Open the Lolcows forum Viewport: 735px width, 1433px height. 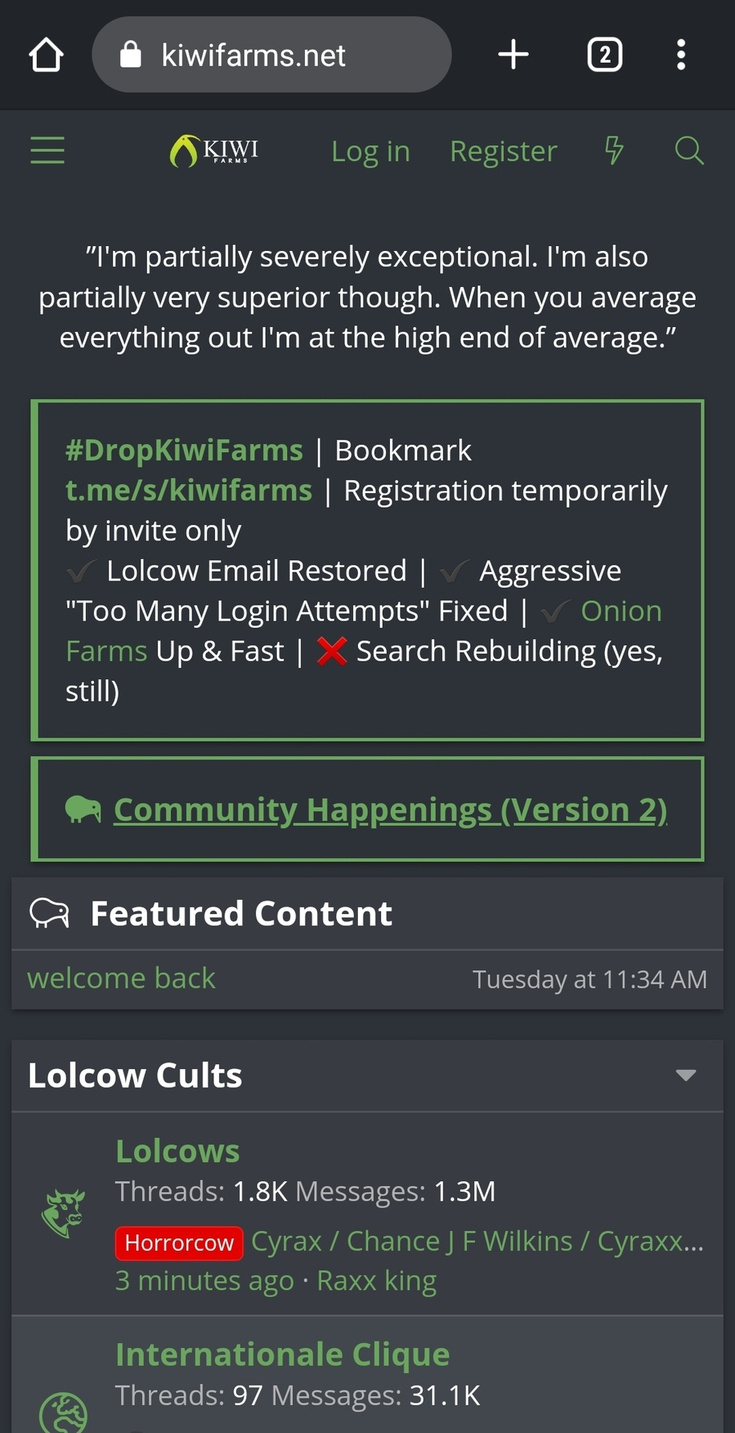pyautogui.click(x=178, y=1151)
